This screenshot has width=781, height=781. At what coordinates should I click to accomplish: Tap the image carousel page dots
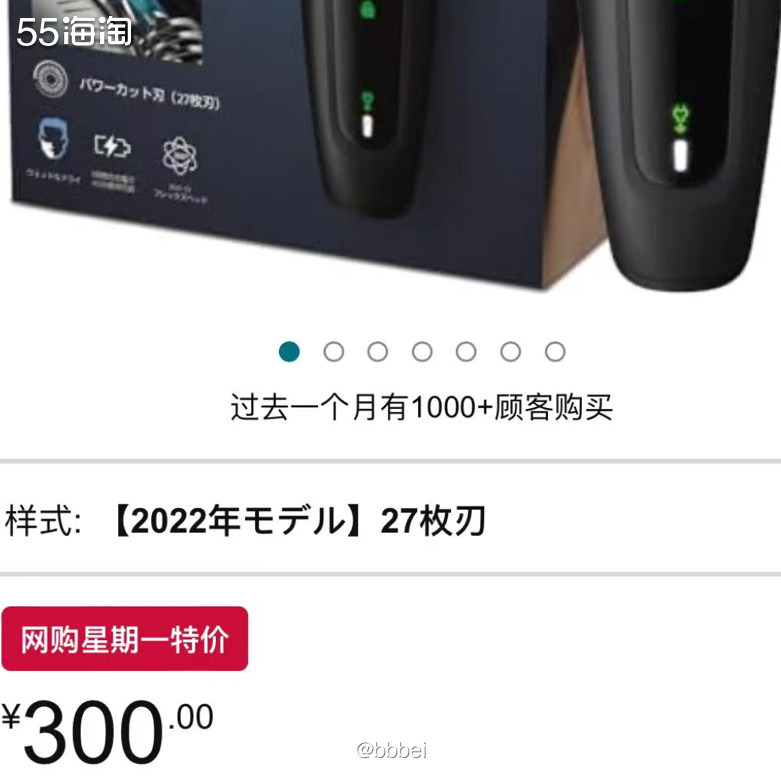(x=422, y=352)
